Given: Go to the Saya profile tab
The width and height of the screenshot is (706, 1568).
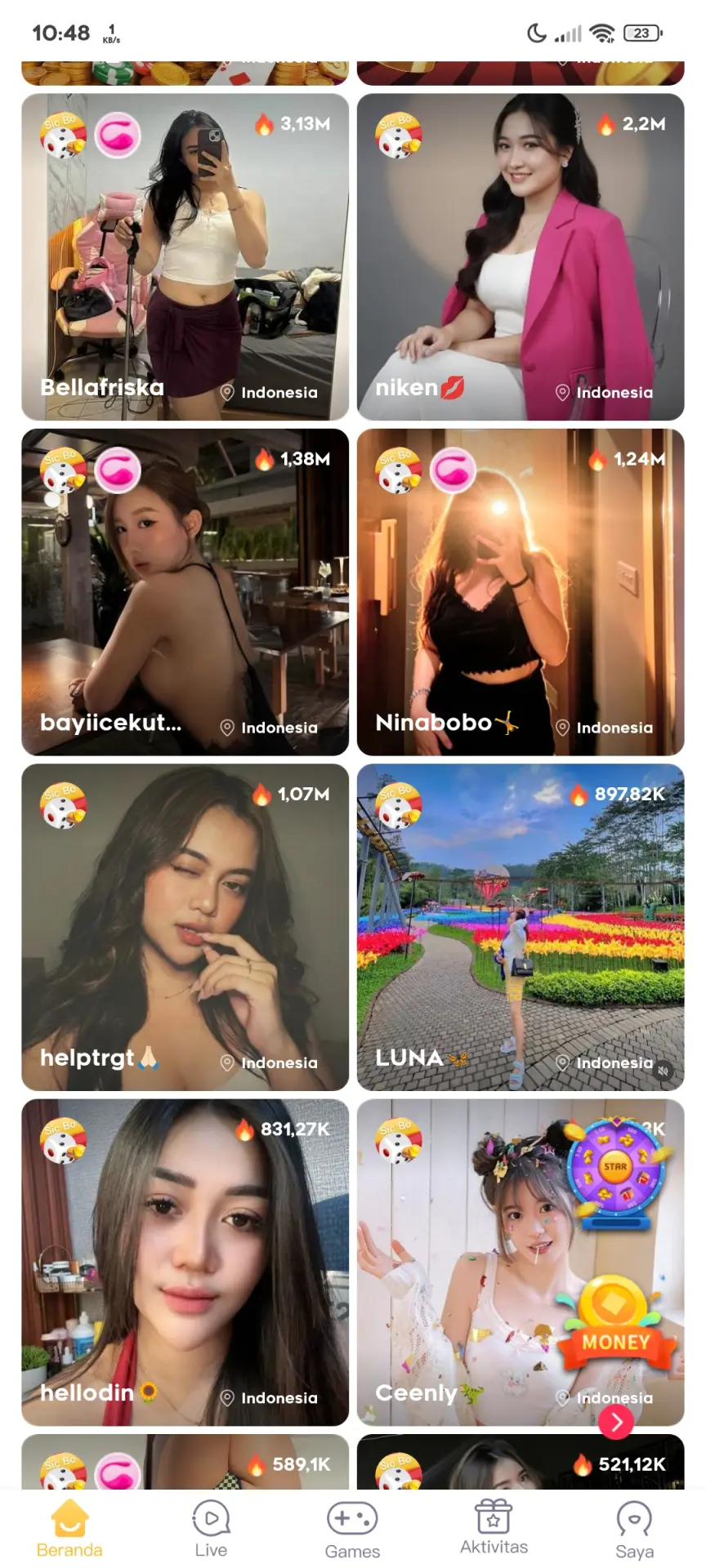Looking at the screenshot, I should click(634, 1529).
